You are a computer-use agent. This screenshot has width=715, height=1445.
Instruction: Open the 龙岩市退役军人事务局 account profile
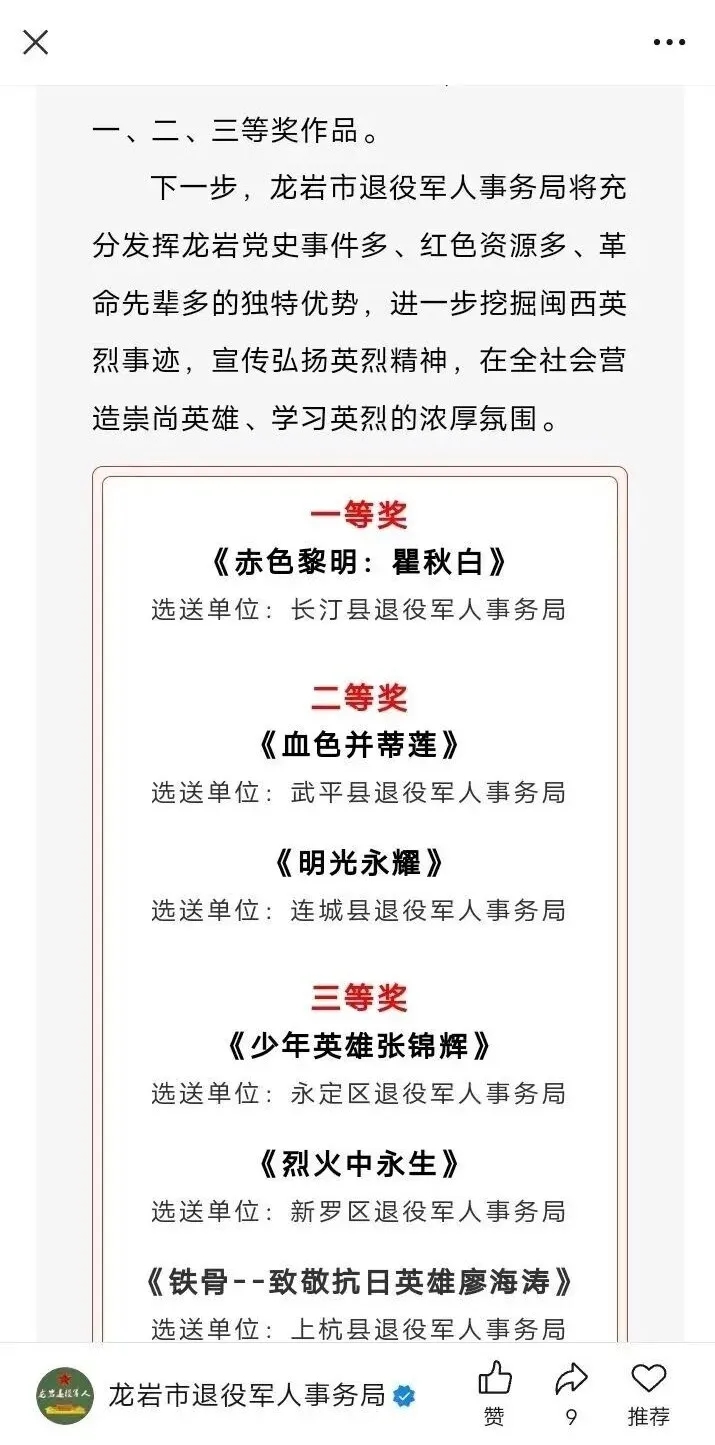click(x=246, y=1395)
